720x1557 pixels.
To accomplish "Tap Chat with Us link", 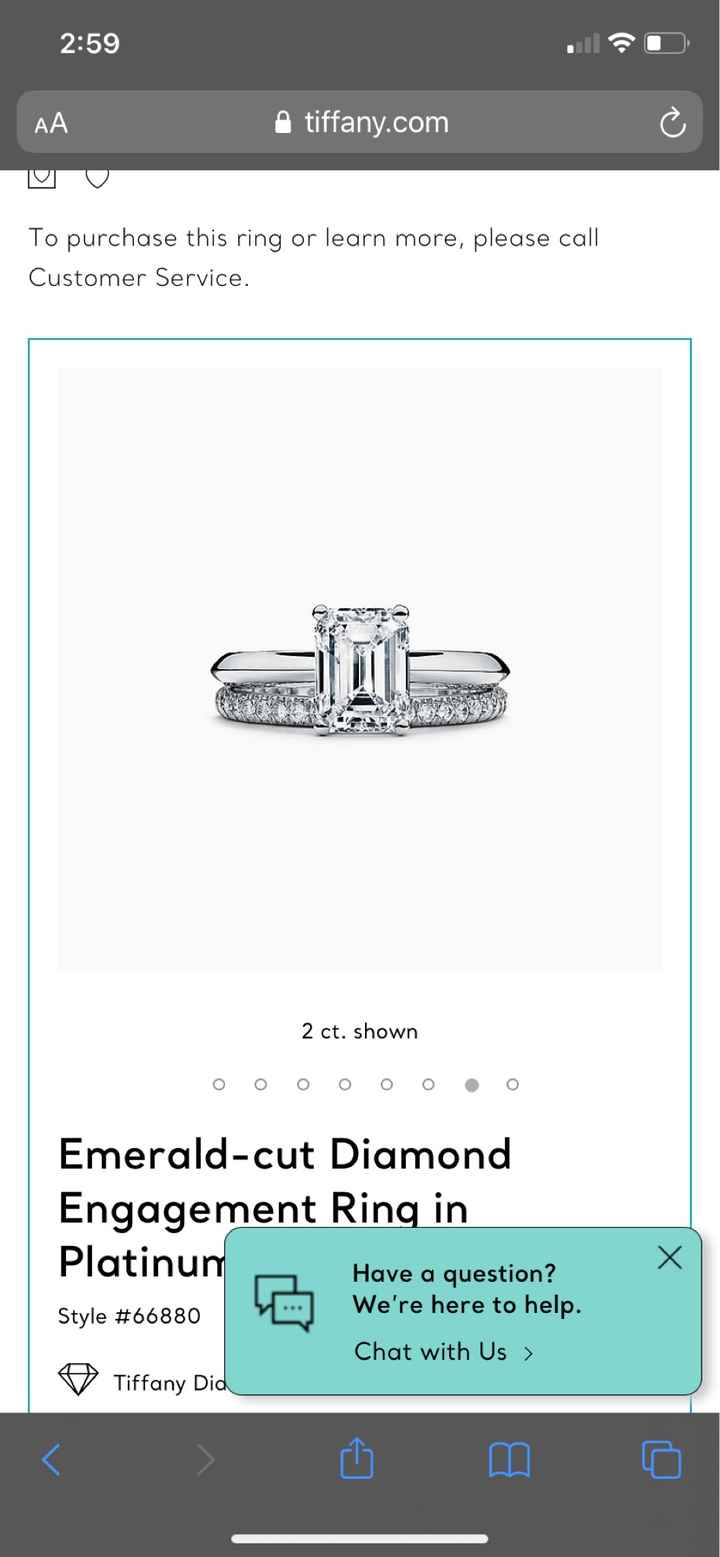I will tap(431, 1352).
